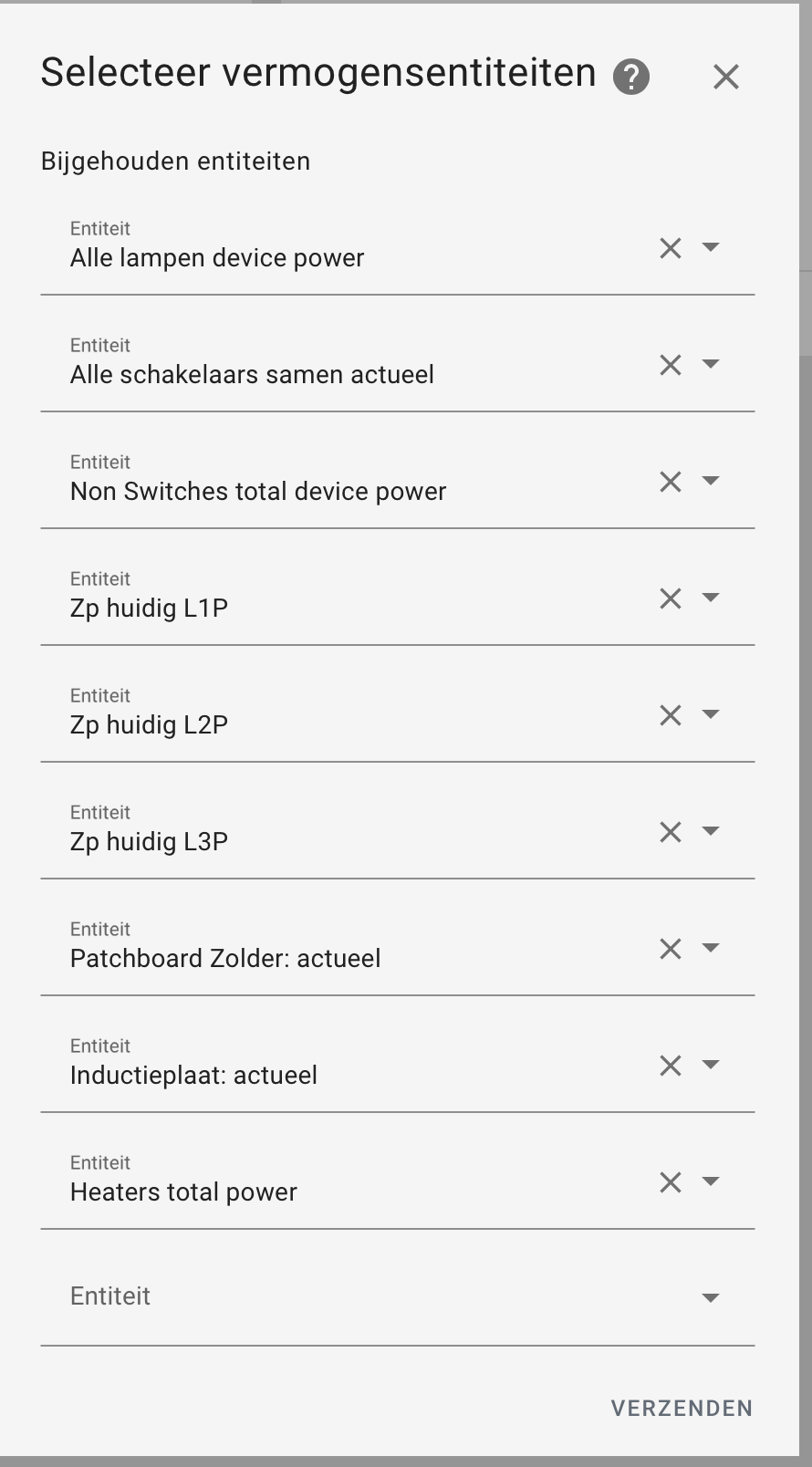Clear the Zp huidig L2P entity
The height and width of the screenshot is (1467, 812).
point(671,715)
